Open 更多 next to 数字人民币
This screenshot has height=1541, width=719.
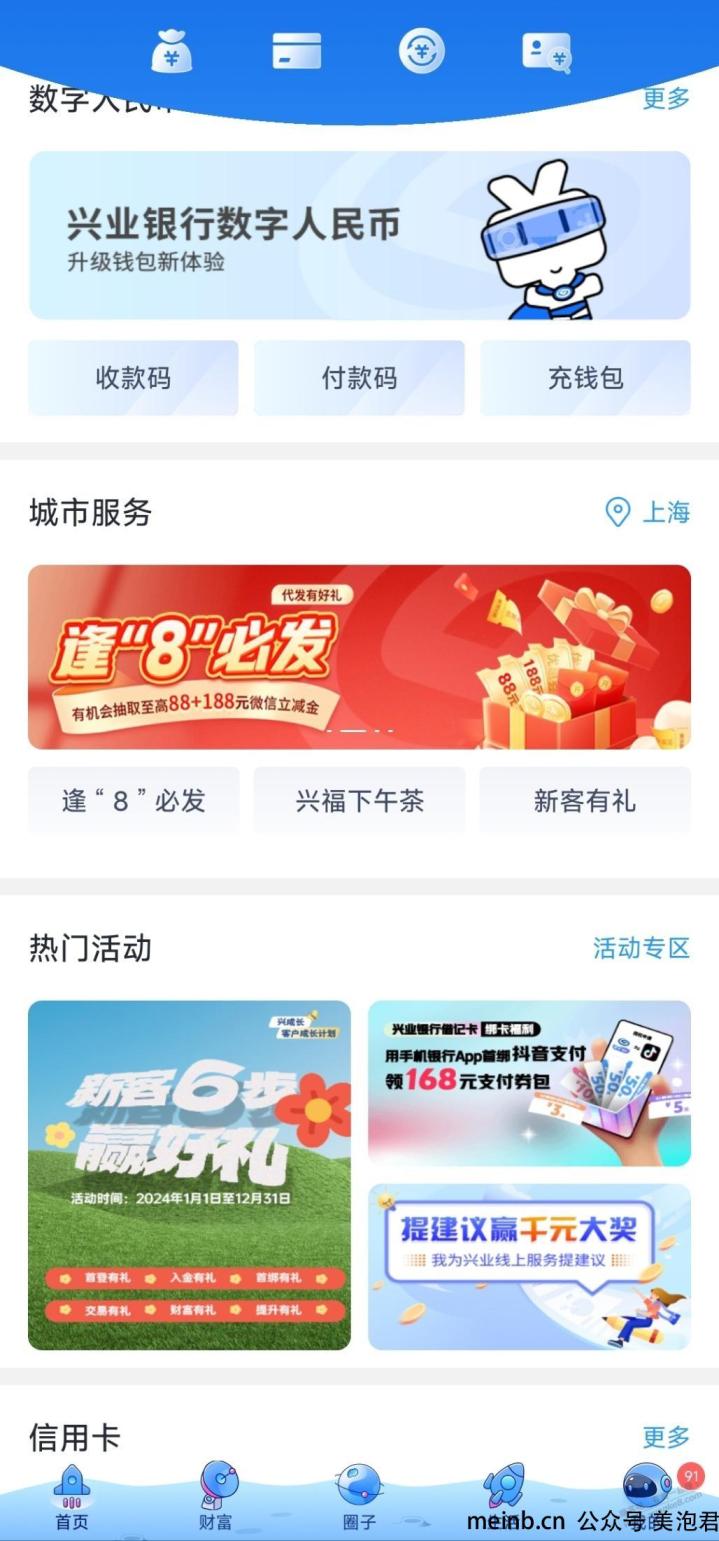click(666, 98)
